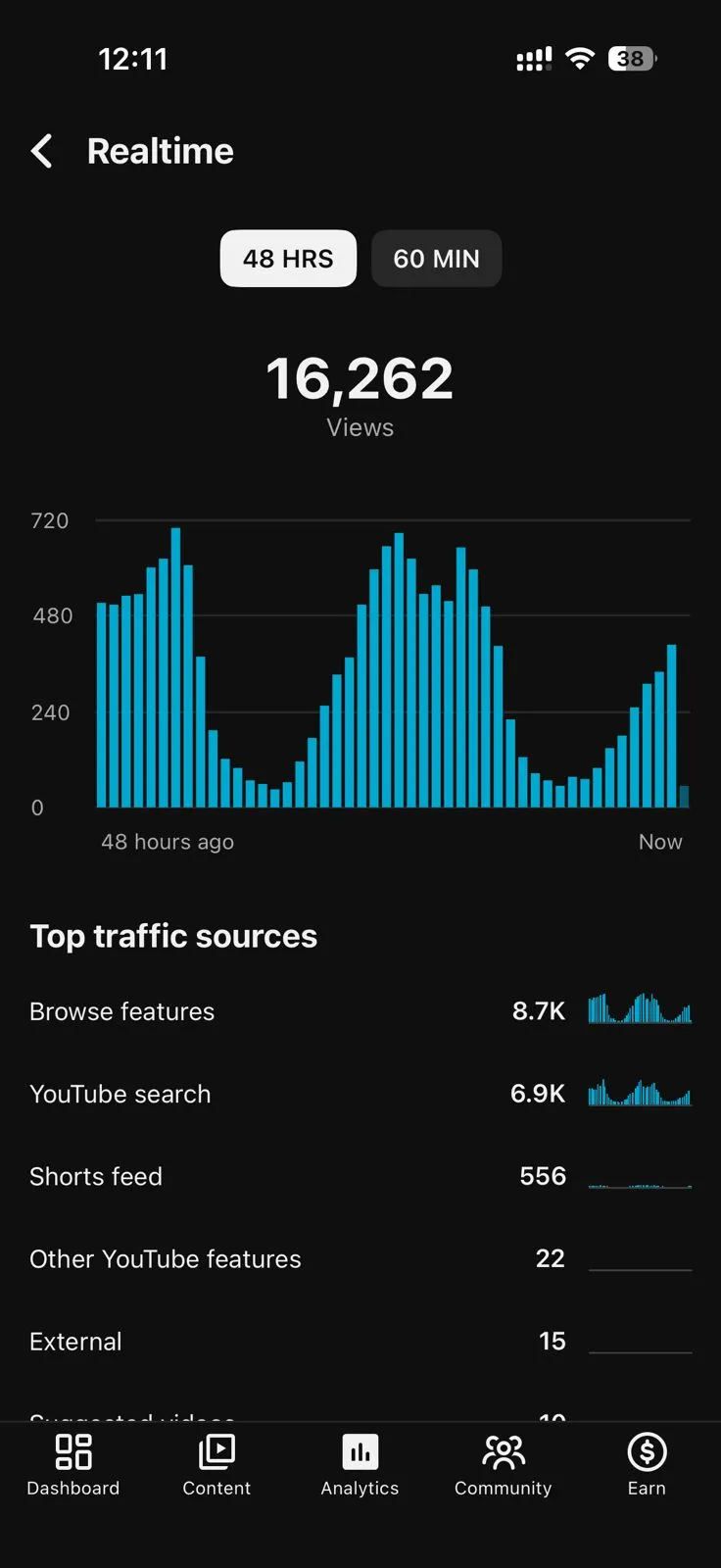This screenshot has width=721, height=1568.
Task: Select the 48 HRS time range
Action: pos(288,259)
